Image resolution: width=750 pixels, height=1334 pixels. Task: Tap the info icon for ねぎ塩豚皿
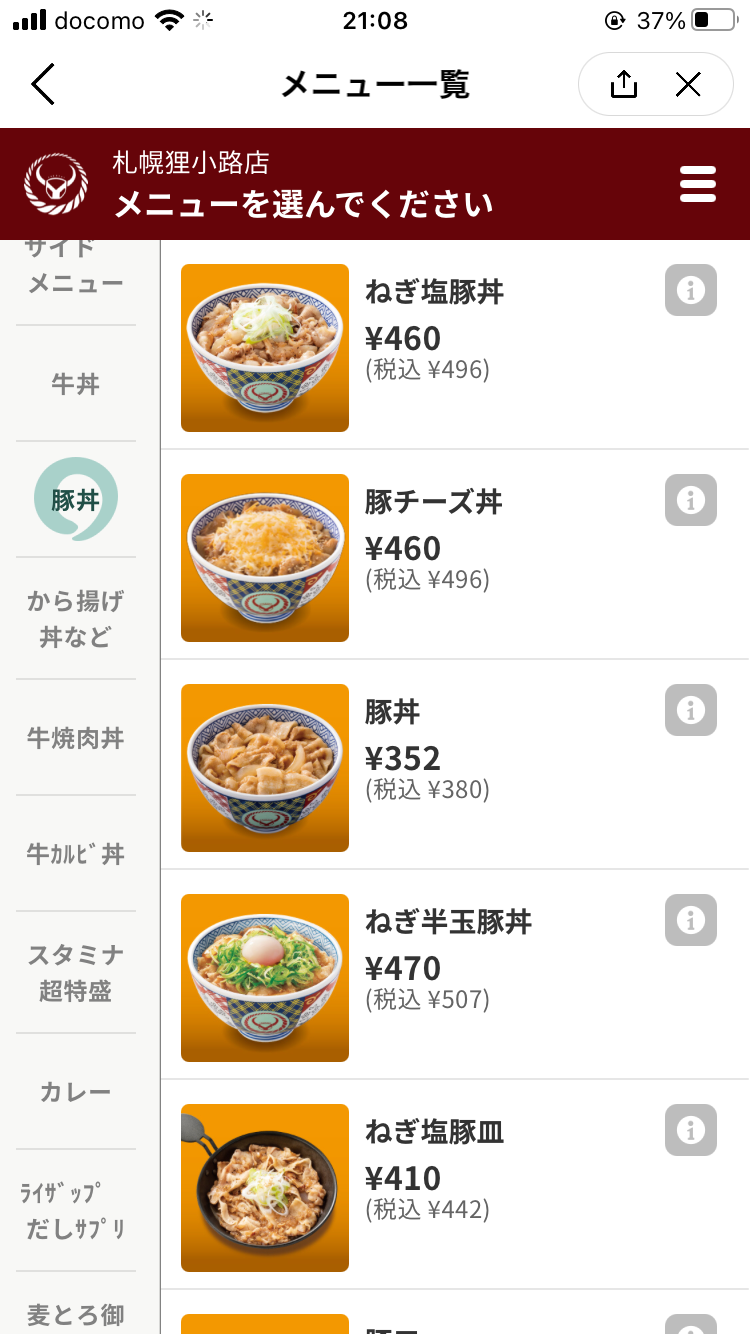pos(691,1130)
